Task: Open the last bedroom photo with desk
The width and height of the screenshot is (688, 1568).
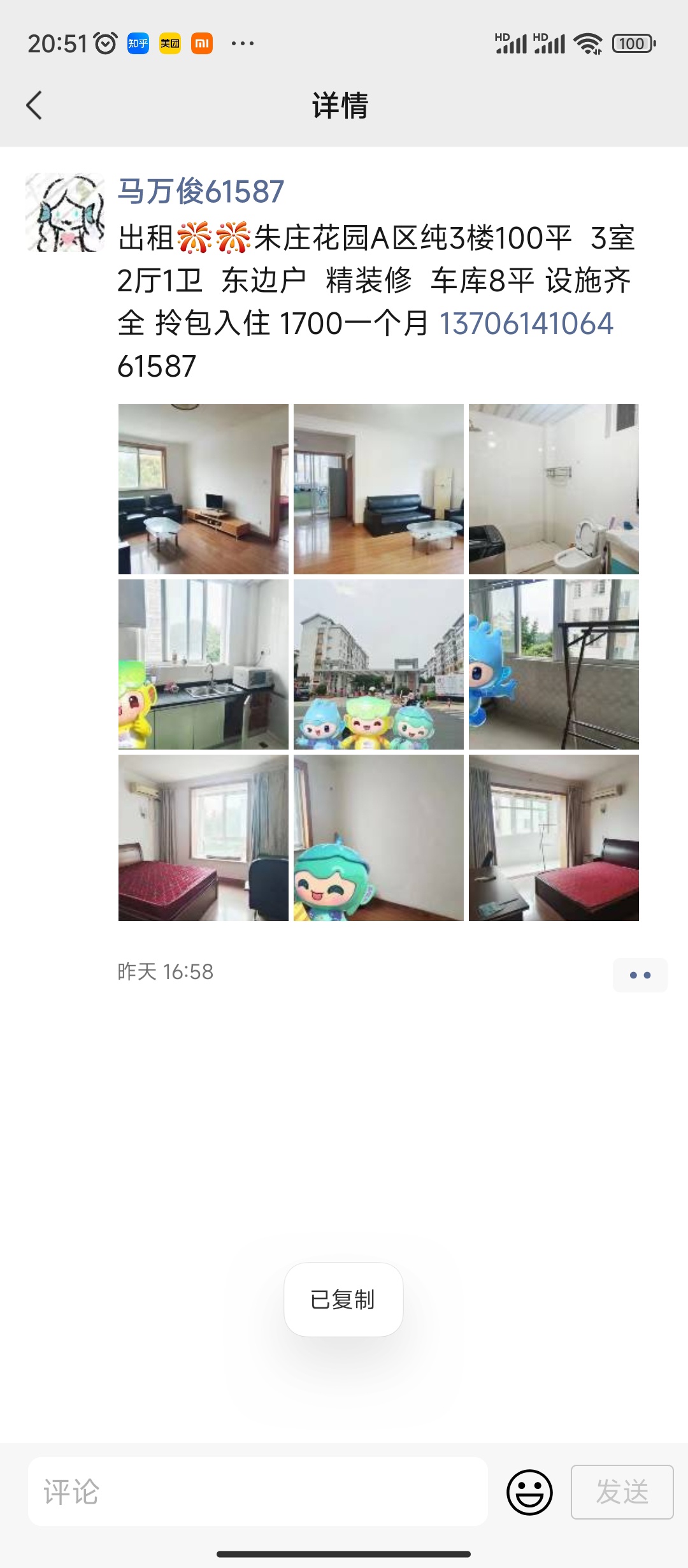Action: tap(554, 838)
